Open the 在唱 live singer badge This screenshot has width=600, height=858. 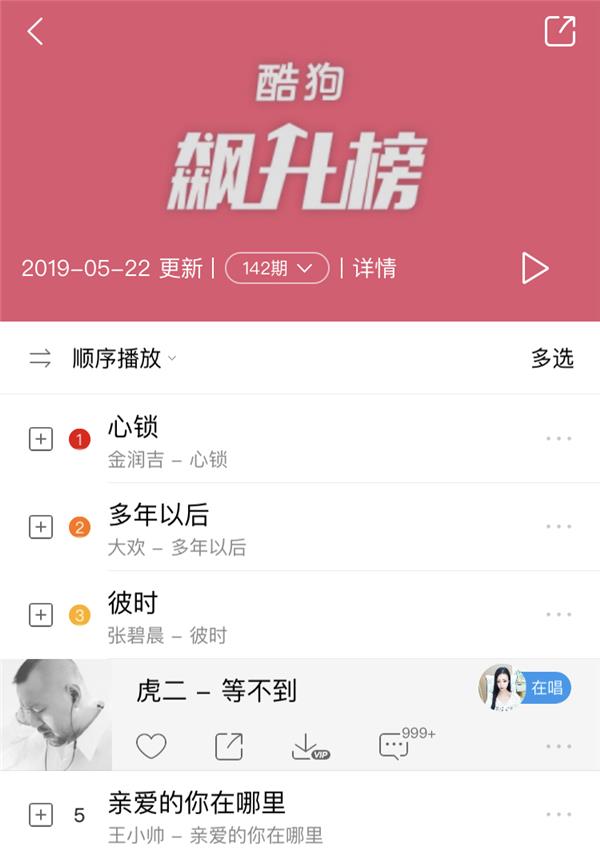(x=546, y=688)
